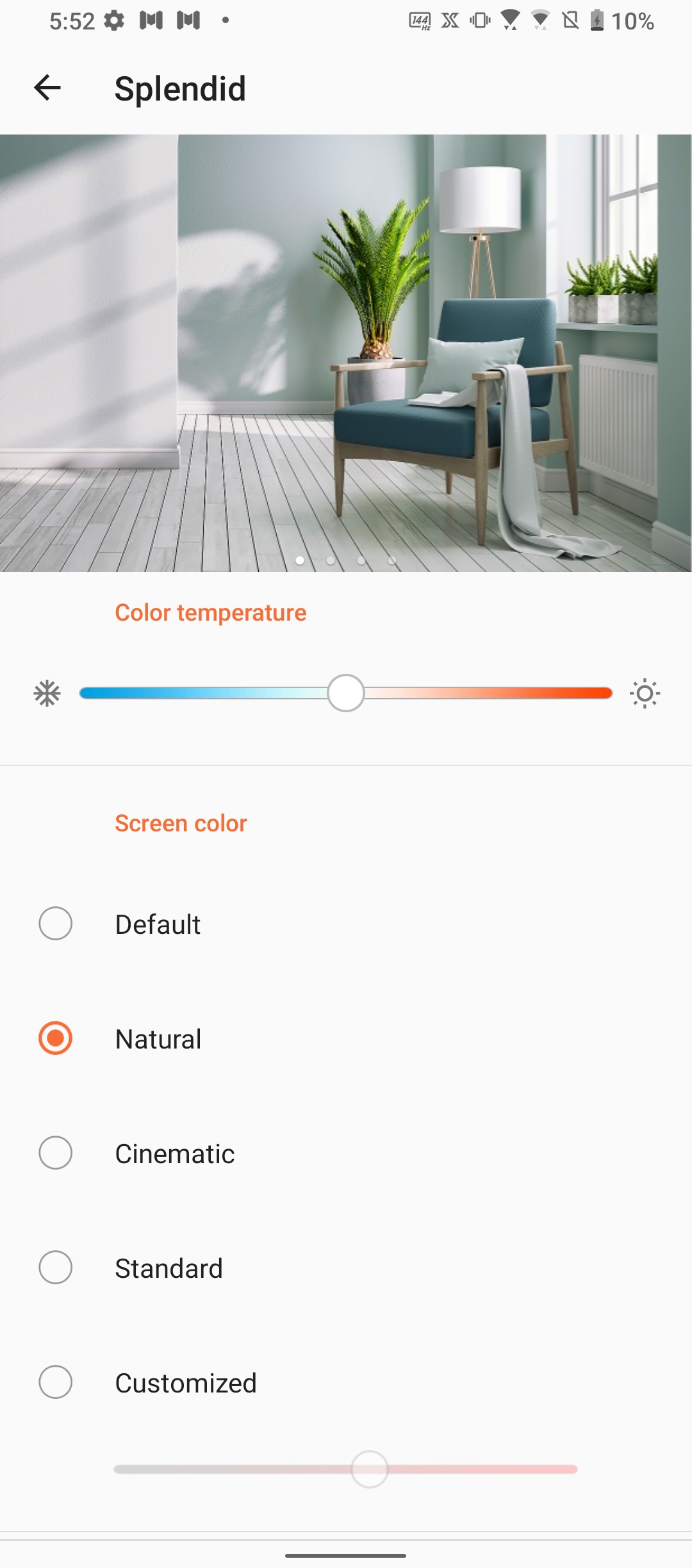Viewport: 692px width, 1568px height.
Task: Select the Default screen color
Action: tap(56, 924)
